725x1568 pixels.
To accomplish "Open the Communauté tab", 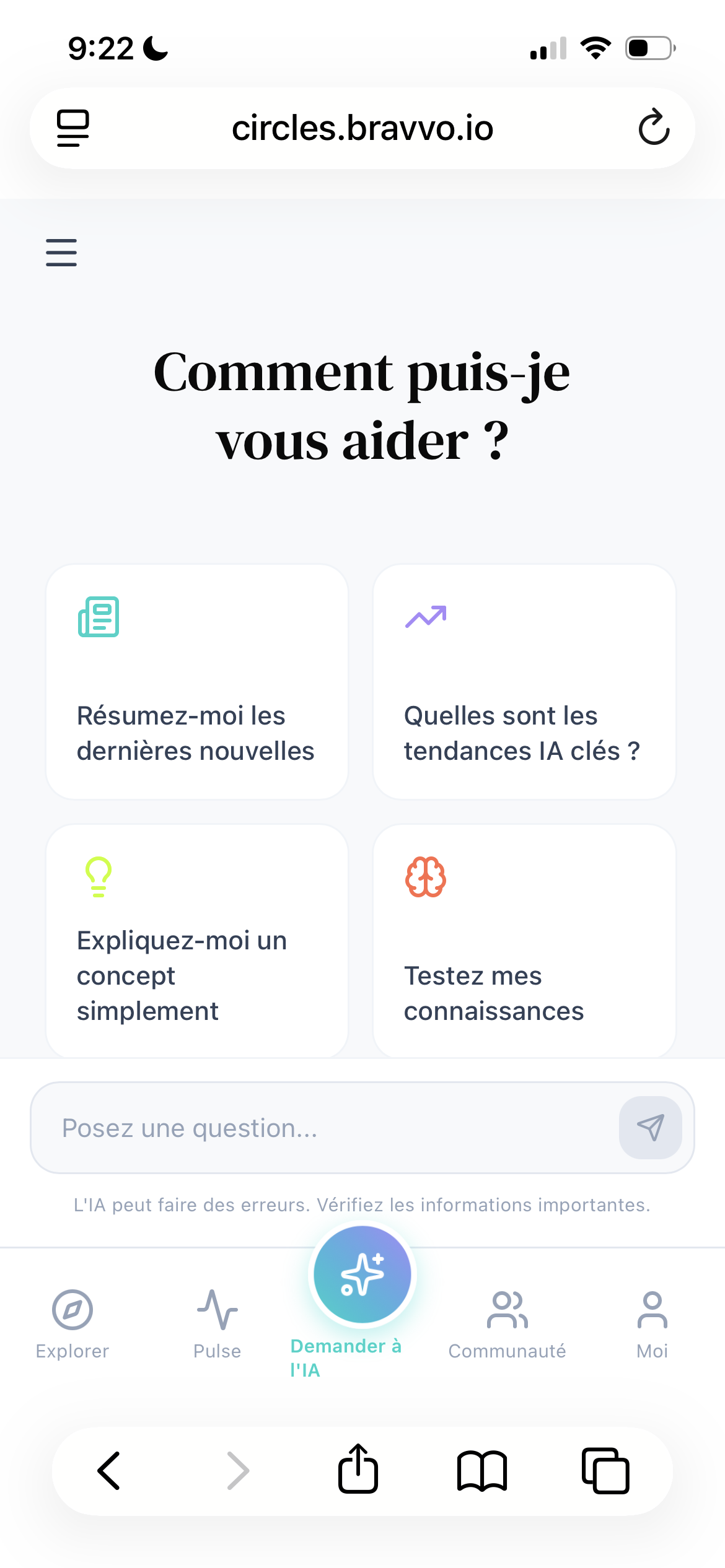I will [x=507, y=1325].
